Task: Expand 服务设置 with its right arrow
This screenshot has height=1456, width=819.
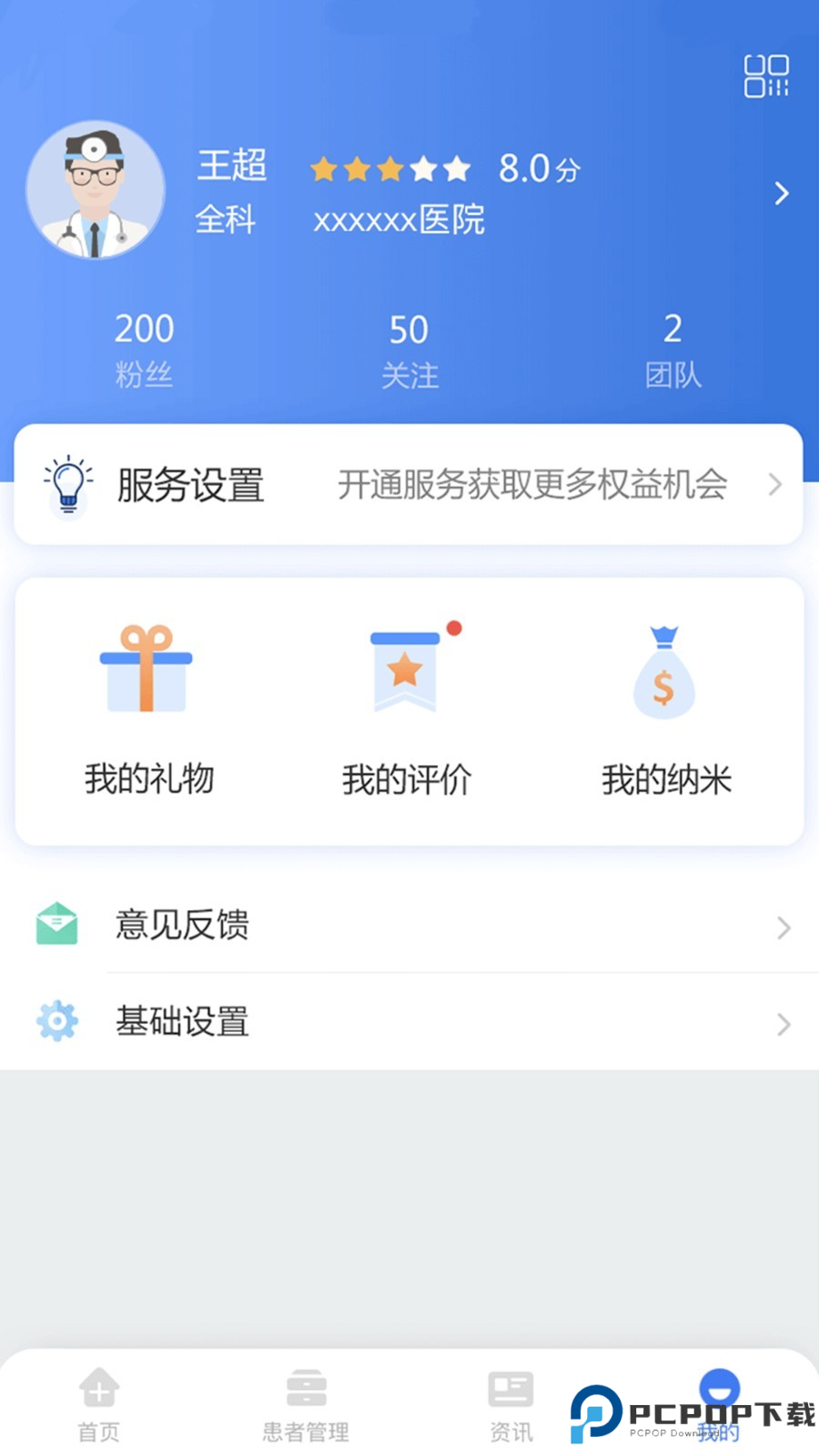Action: (x=774, y=485)
